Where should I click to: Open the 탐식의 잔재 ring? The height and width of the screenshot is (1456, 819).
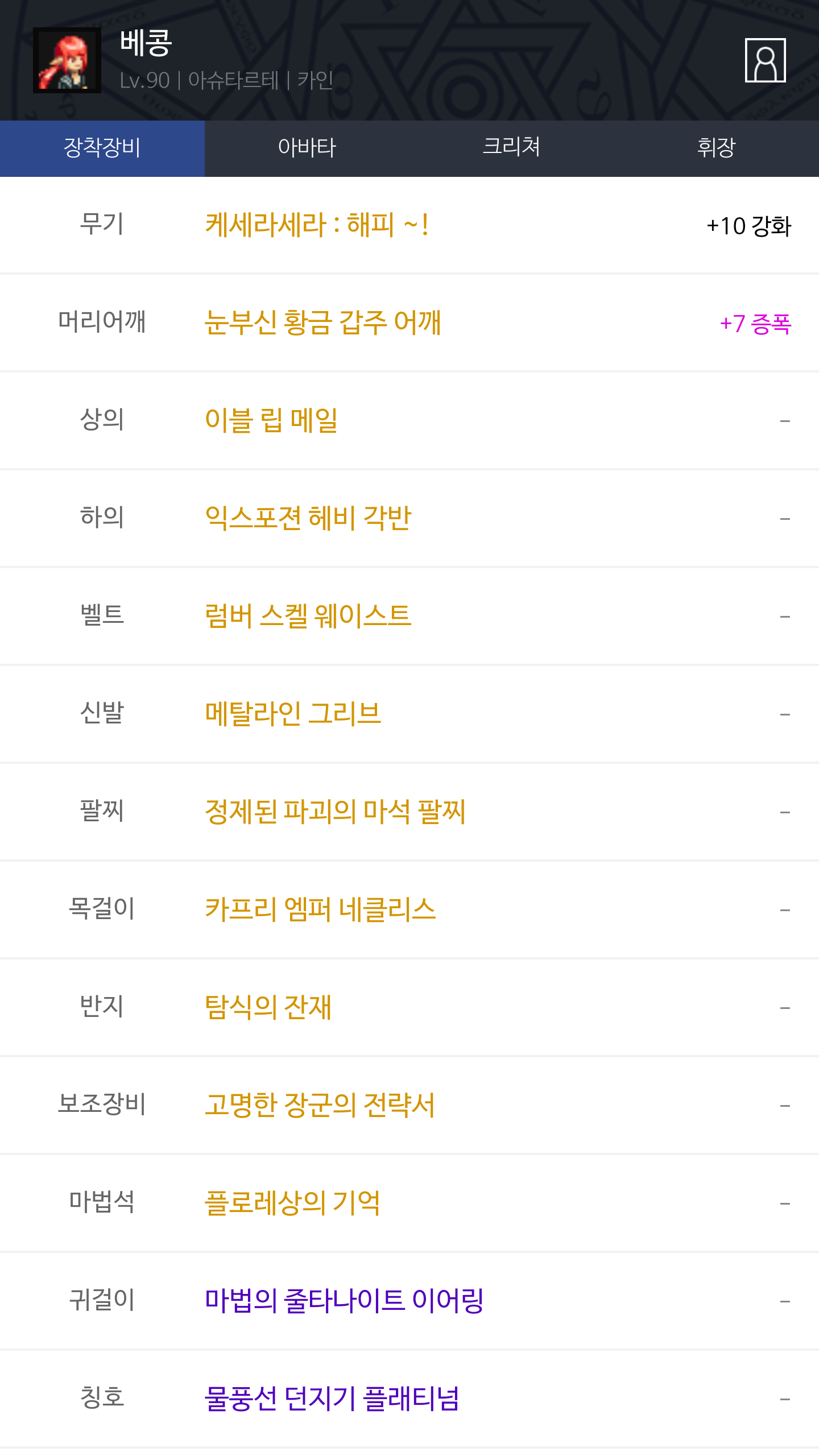click(x=268, y=1008)
